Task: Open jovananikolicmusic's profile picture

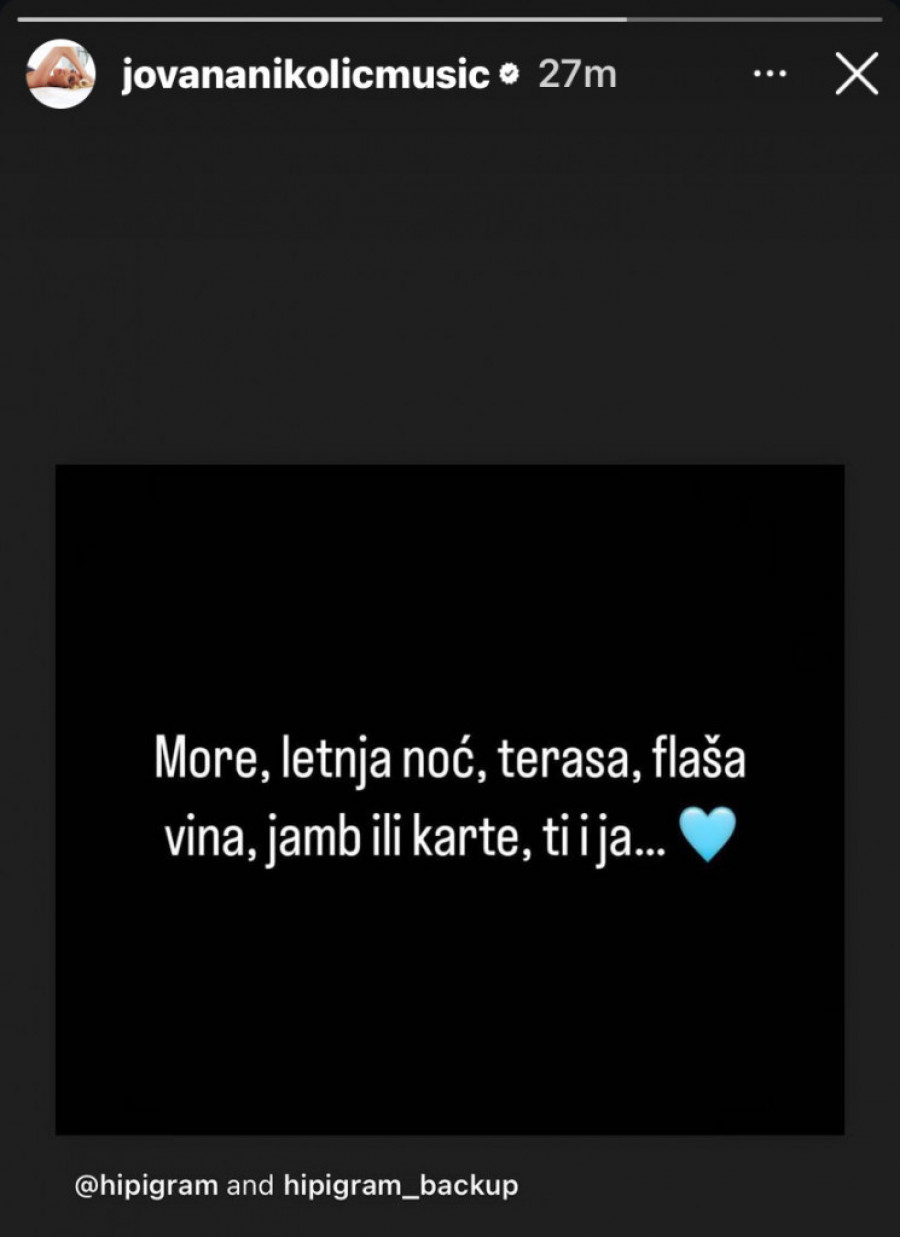Action: tap(62, 74)
